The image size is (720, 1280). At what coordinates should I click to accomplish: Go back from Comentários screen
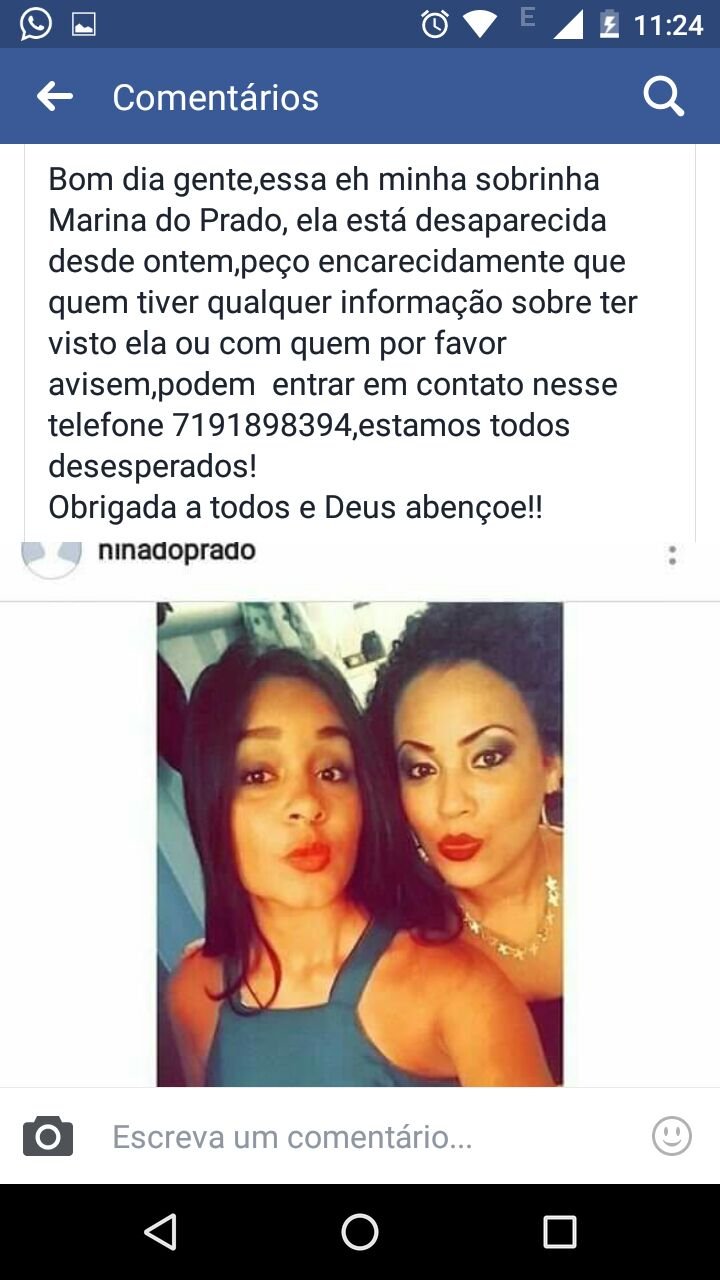pos(55,97)
